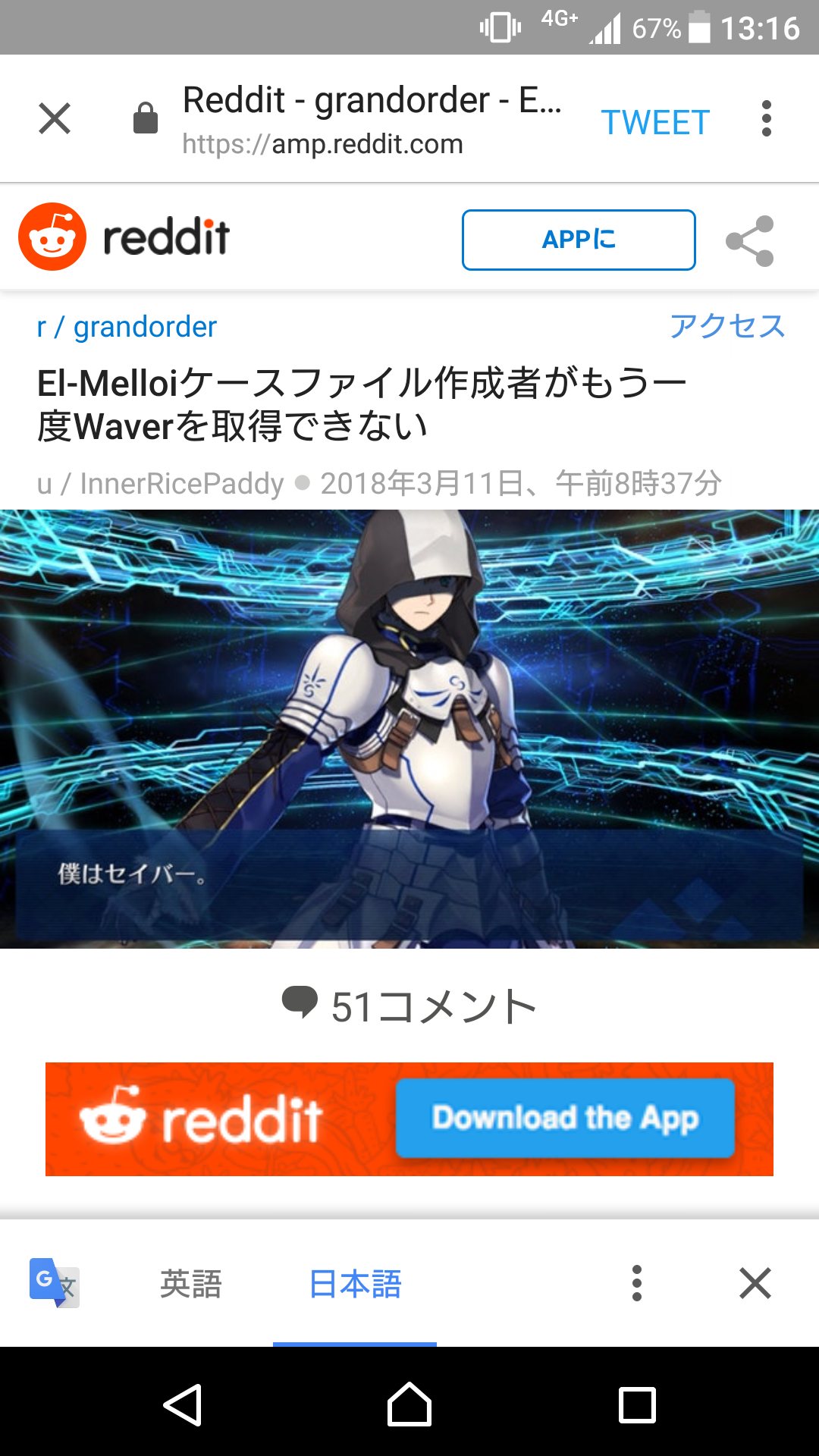Image resolution: width=819 pixels, height=1456 pixels.
Task: Open translate bar options menu
Action: (637, 1283)
